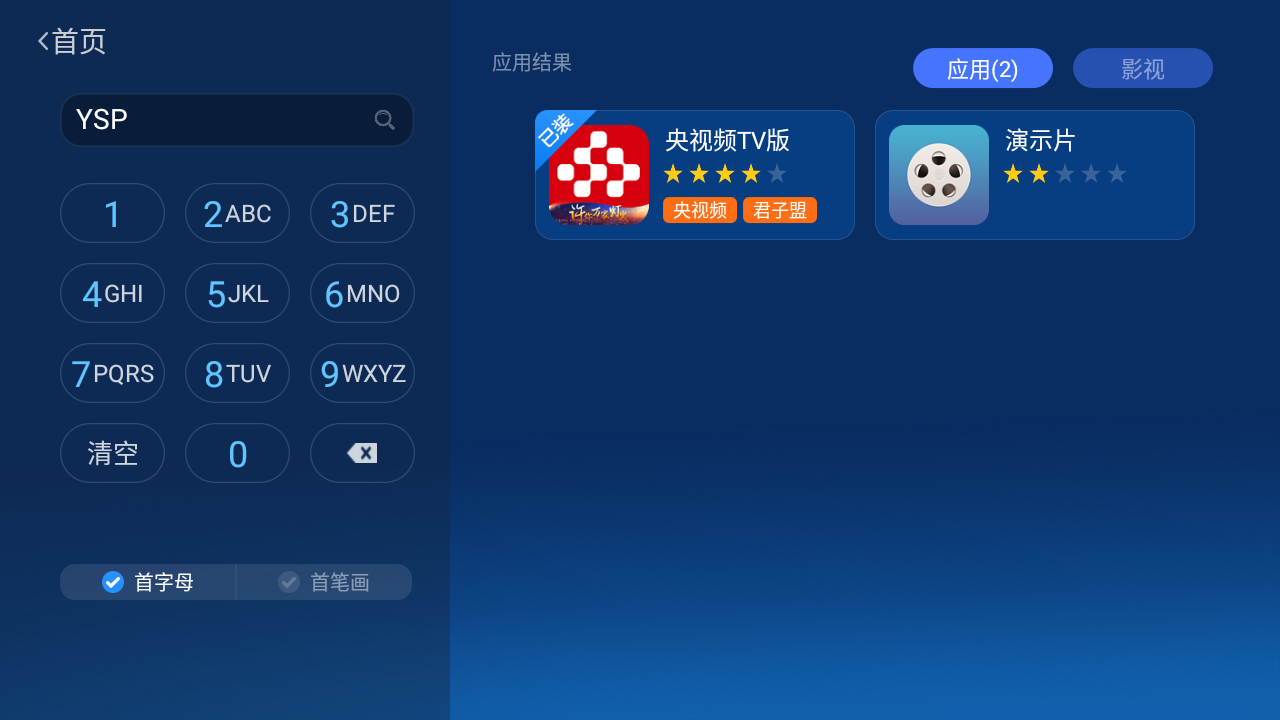
Task: Open the 演示片 app card
Action: pyautogui.click(x=1034, y=175)
